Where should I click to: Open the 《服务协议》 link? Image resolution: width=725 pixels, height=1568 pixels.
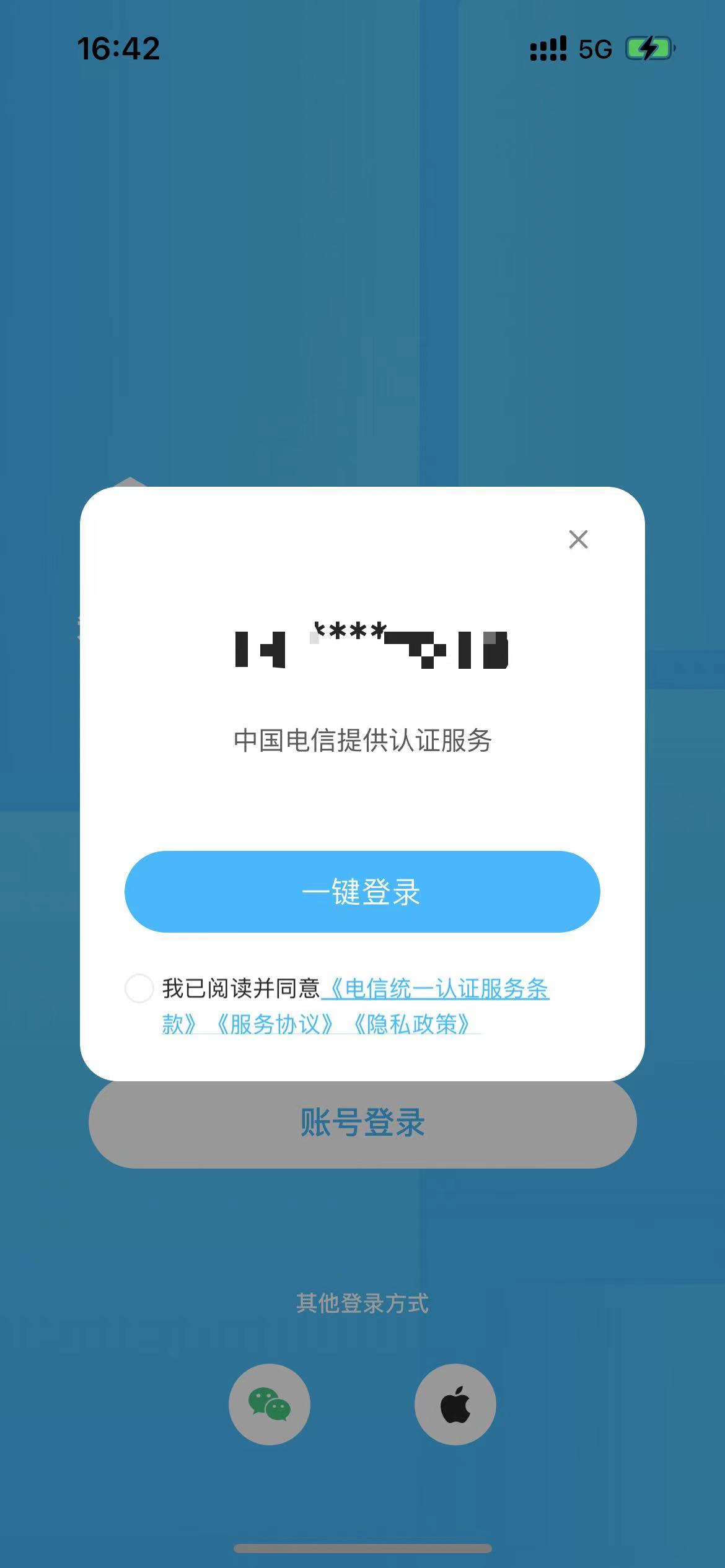(275, 1024)
